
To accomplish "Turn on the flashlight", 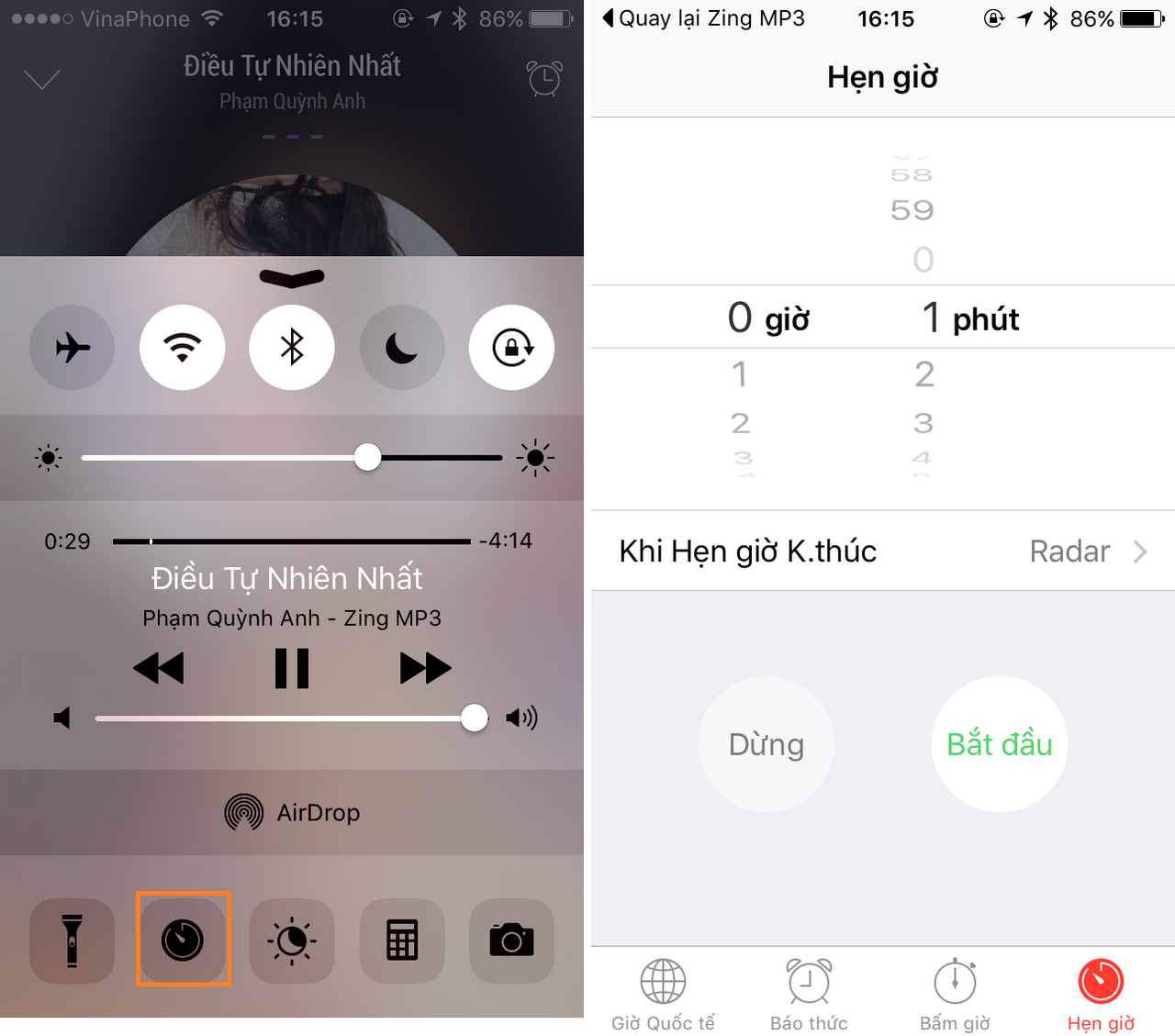I will (x=72, y=941).
